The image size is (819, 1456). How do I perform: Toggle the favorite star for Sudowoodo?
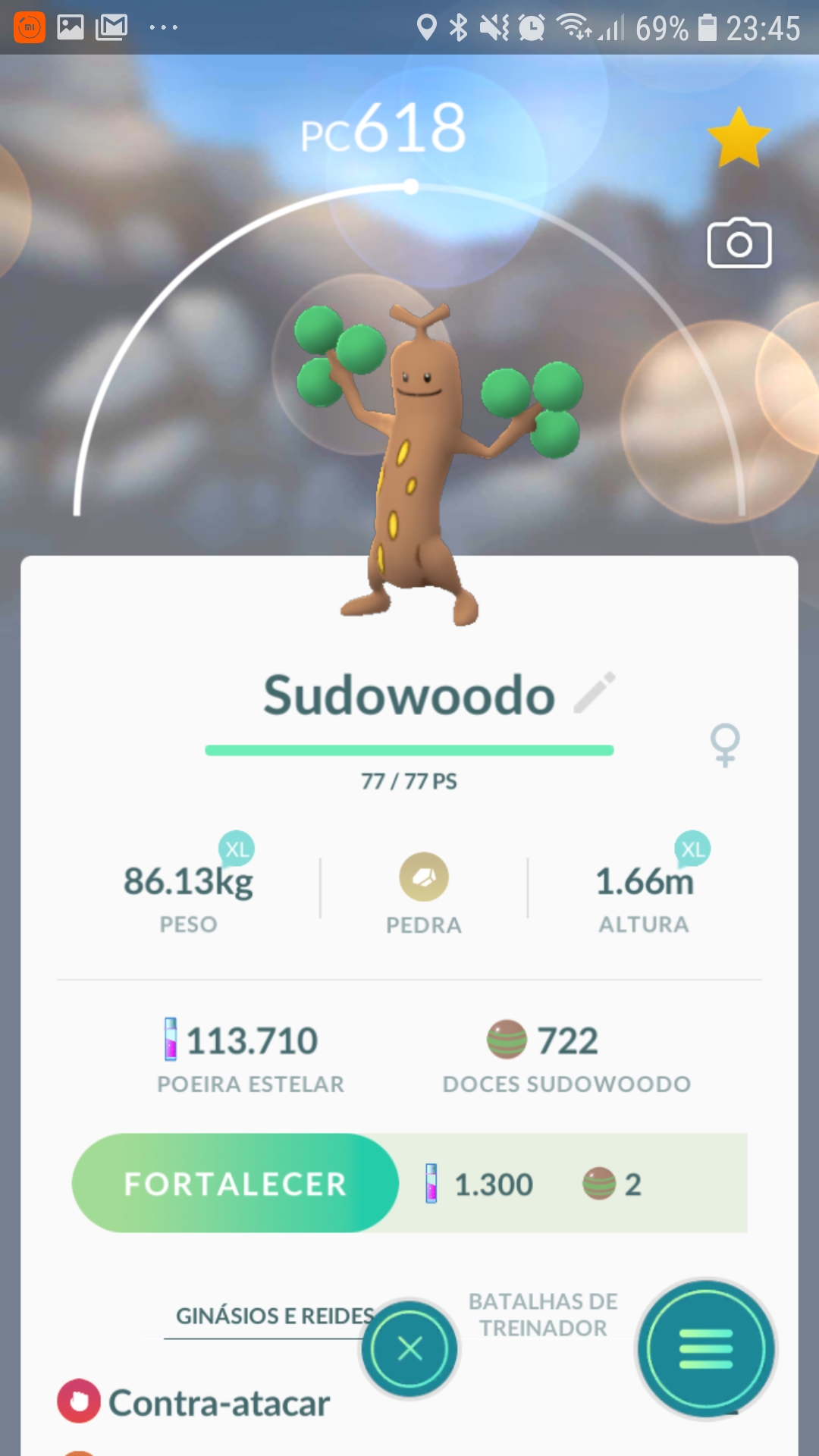coord(738,138)
